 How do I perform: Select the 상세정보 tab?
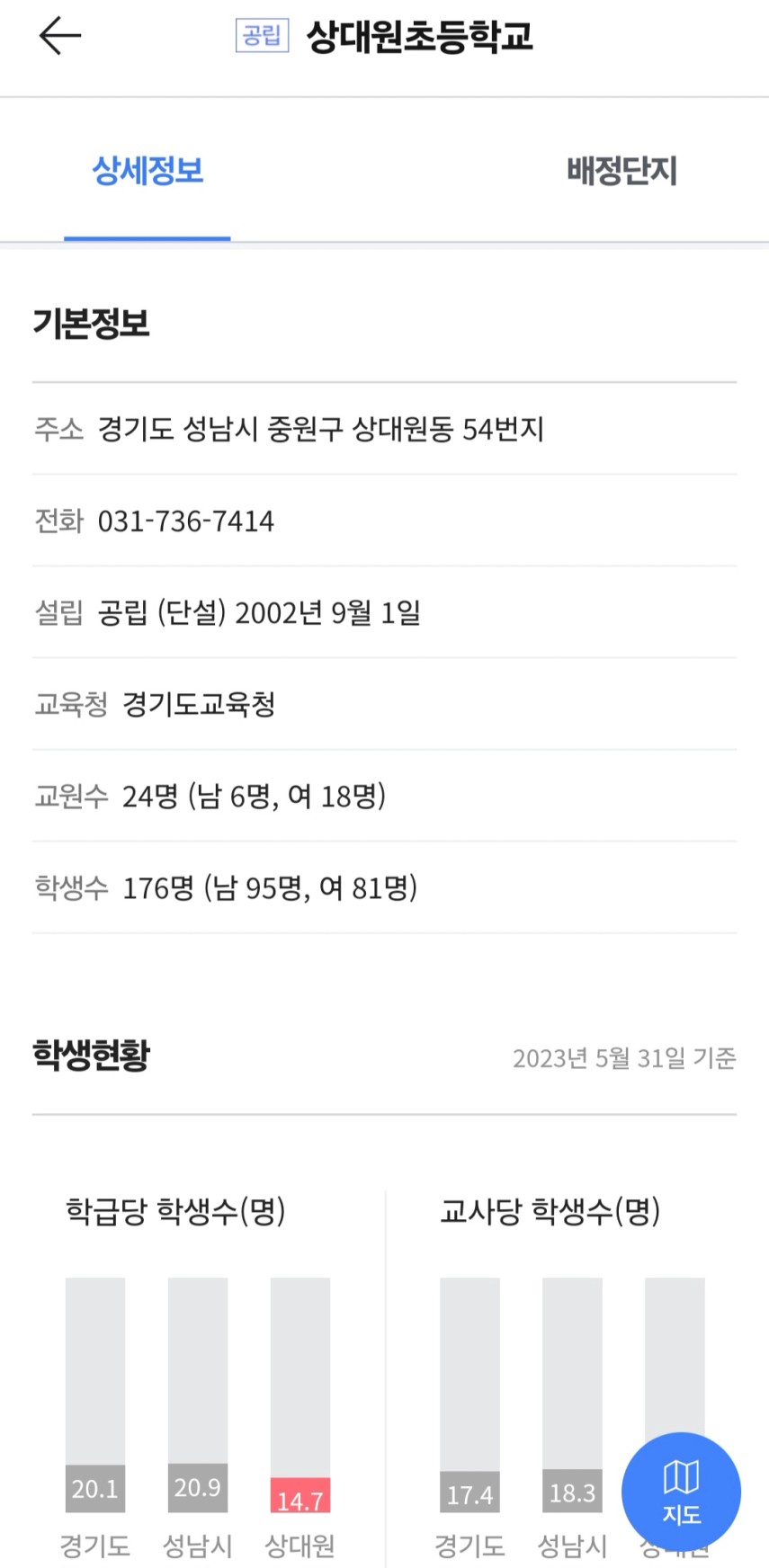click(x=148, y=171)
